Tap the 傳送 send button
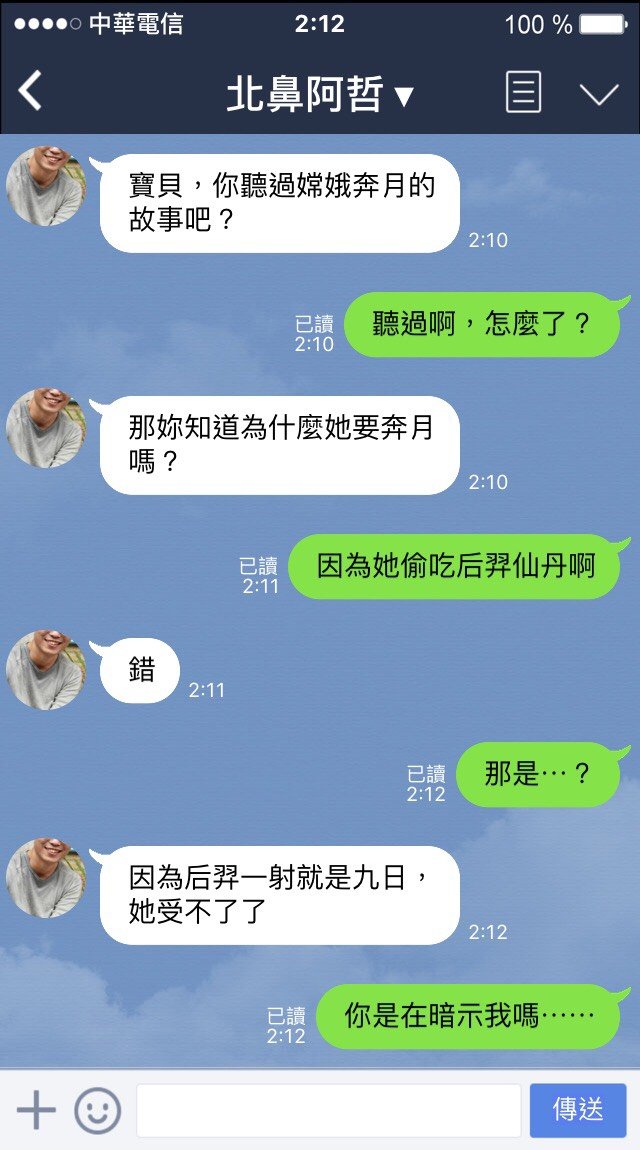This screenshot has height=1150, width=640. pos(578,1110)
